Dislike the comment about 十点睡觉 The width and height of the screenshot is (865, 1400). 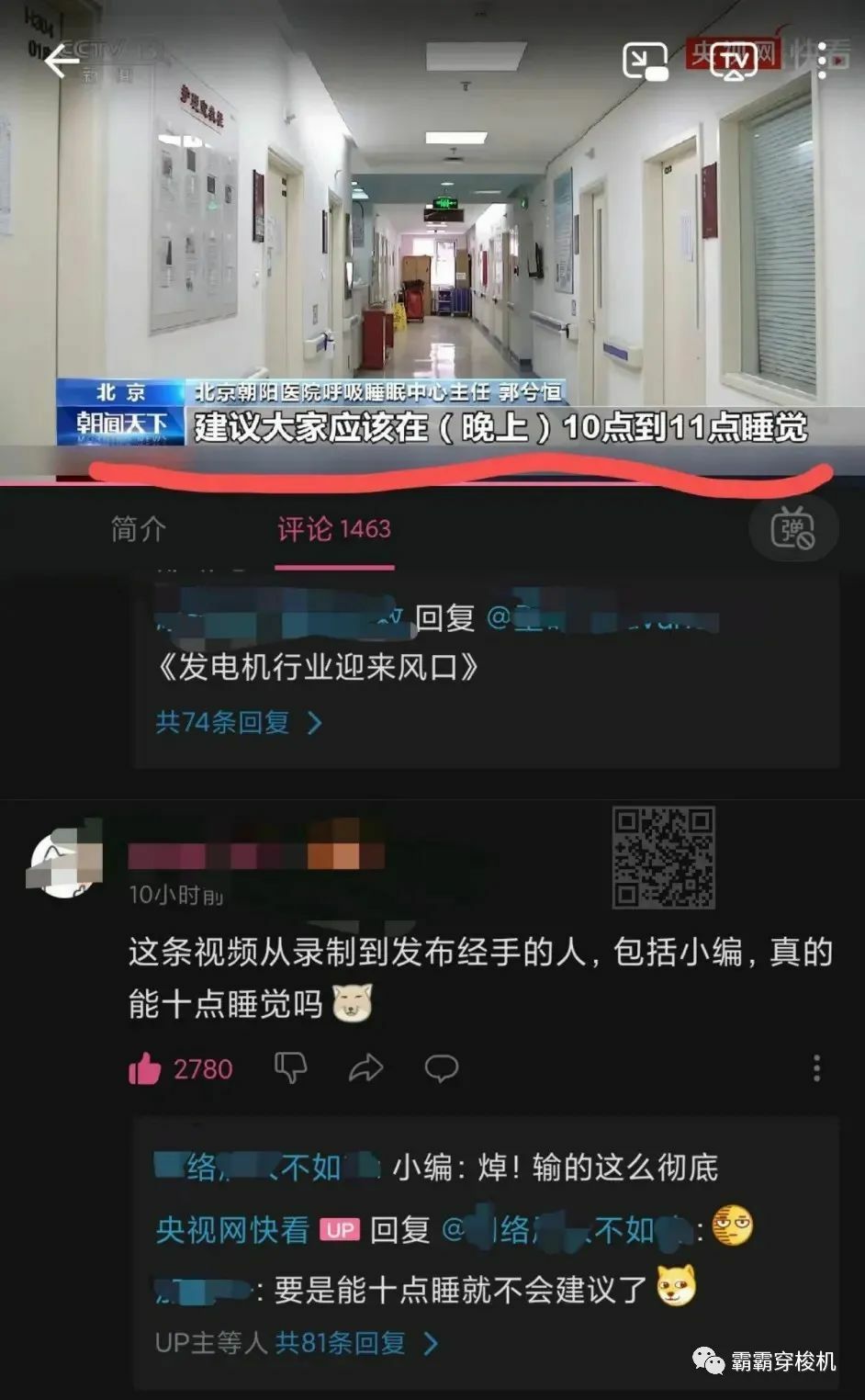tap(290, 1068)
